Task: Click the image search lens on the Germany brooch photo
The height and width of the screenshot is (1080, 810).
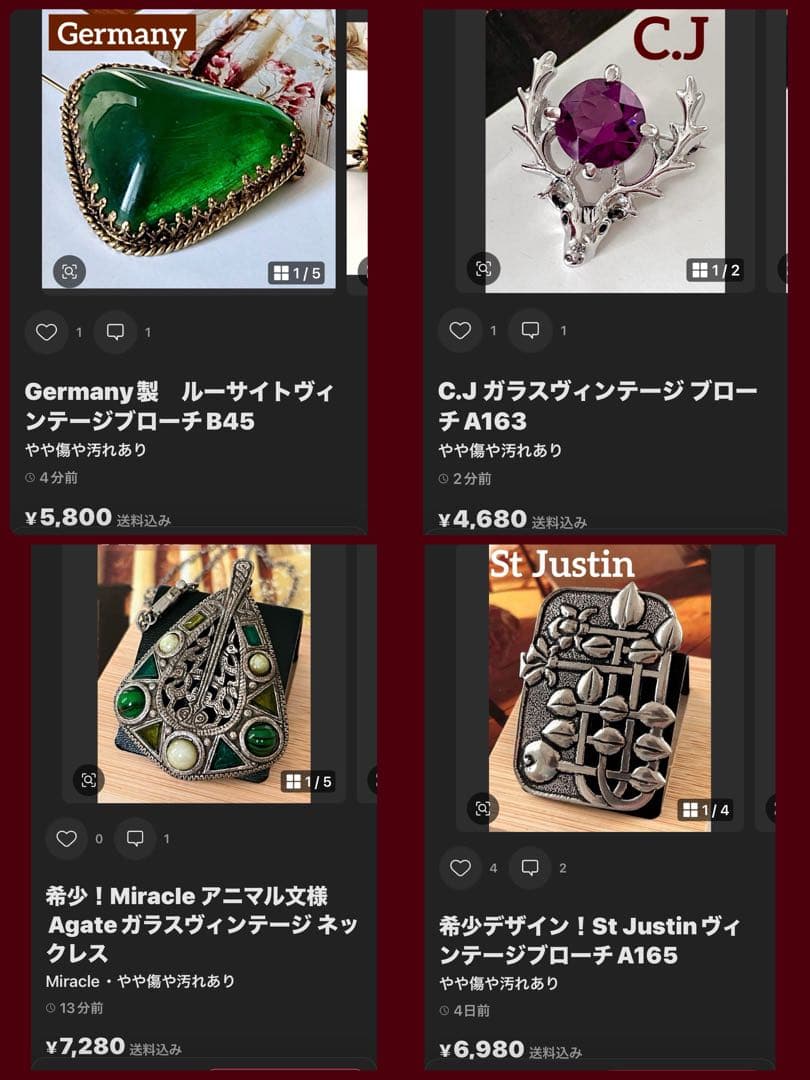Action: pyautogui.click(x=68, y=270)
